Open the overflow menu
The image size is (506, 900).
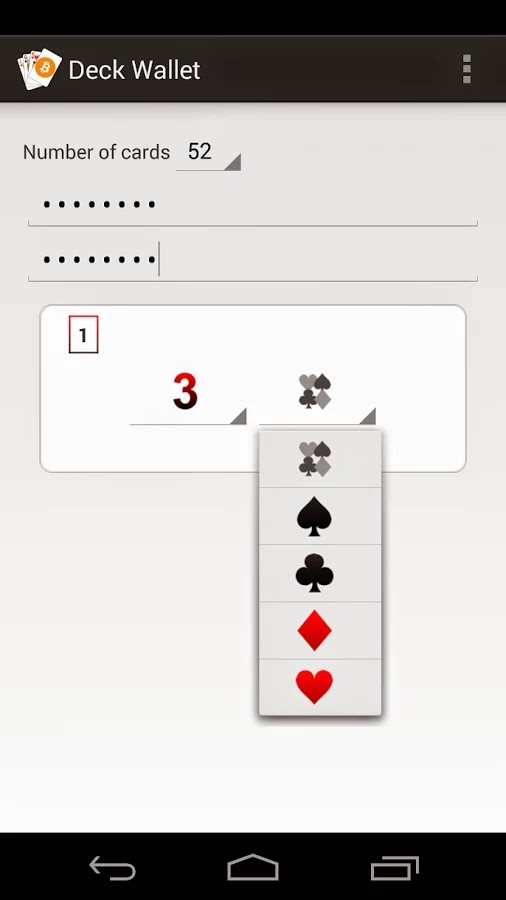pyautogui.click(x=466, y=69)
